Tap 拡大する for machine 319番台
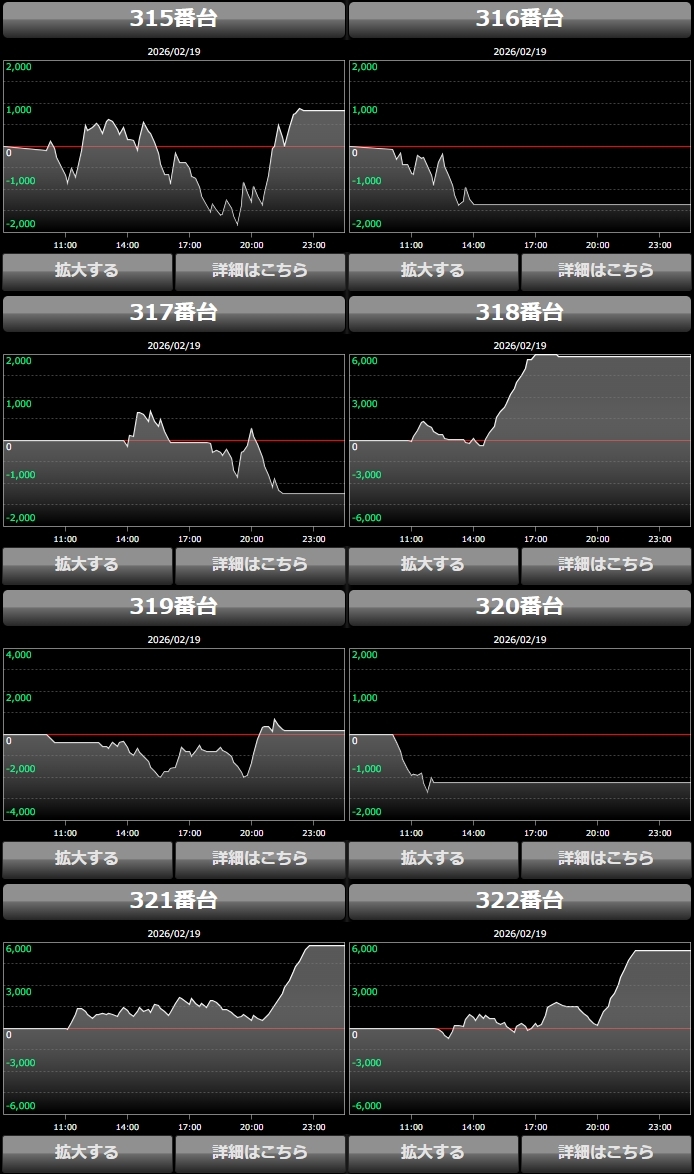This screenshot has height=1174, width=694. pyautogui.click(x=87, y=858)
